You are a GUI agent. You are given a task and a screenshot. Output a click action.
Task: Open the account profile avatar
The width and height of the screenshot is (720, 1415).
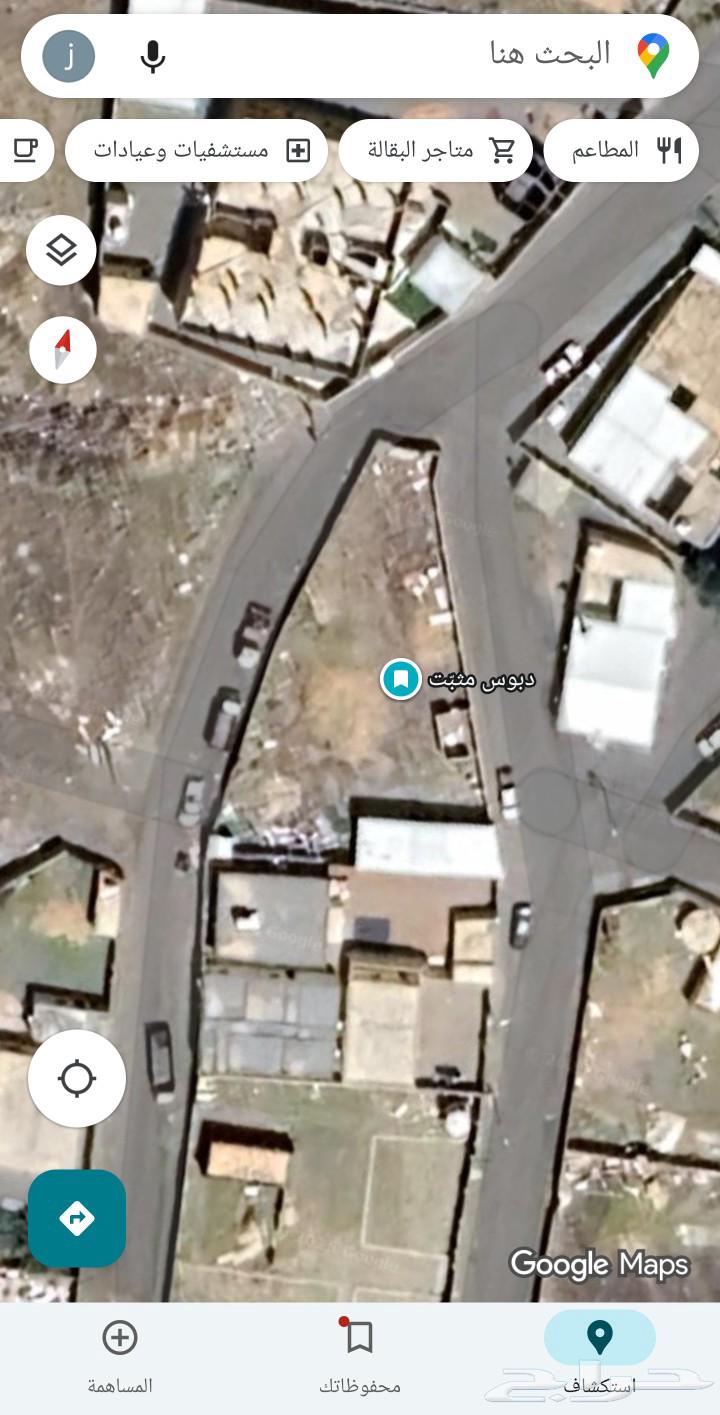pos(69,56)
